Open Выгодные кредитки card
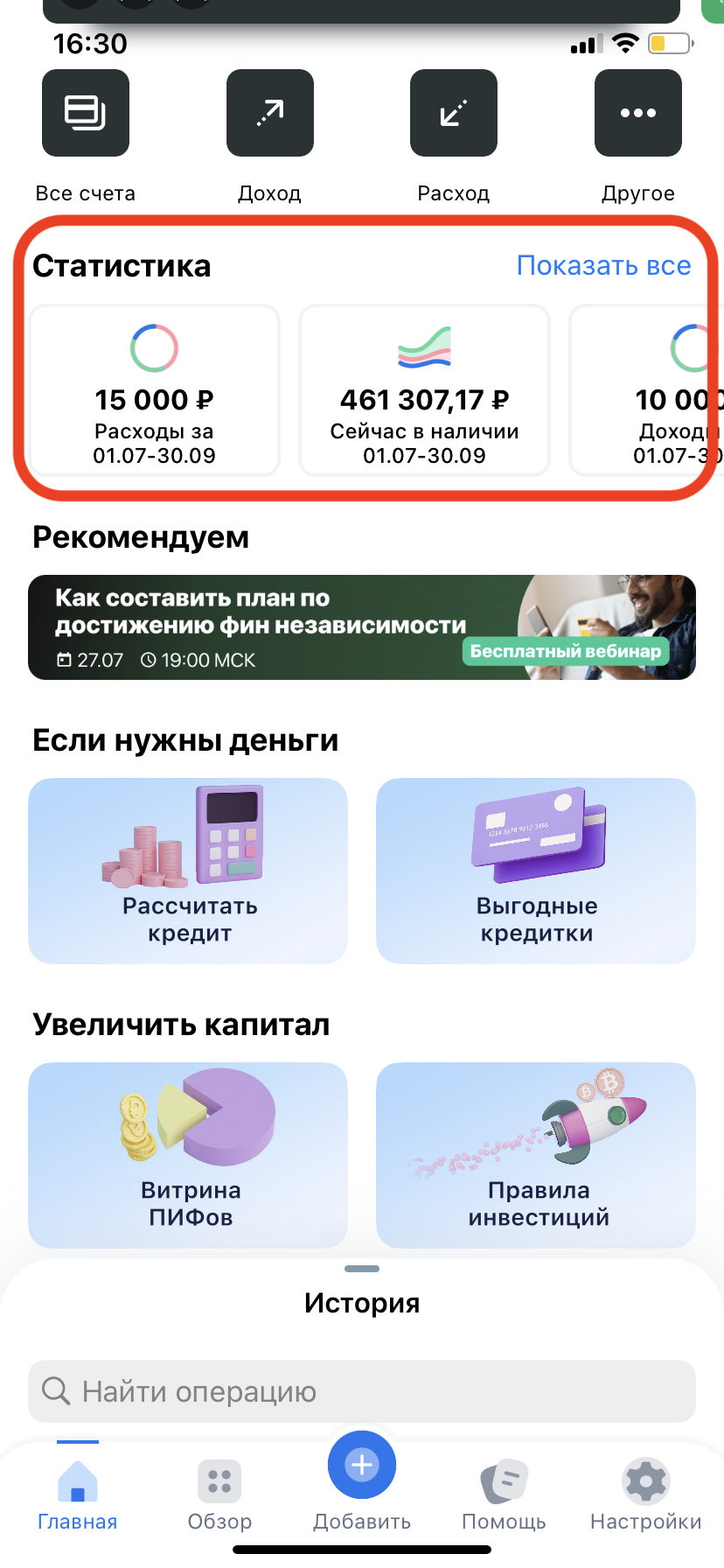Screen dimensions: 724x1568 tap(536, 871)
